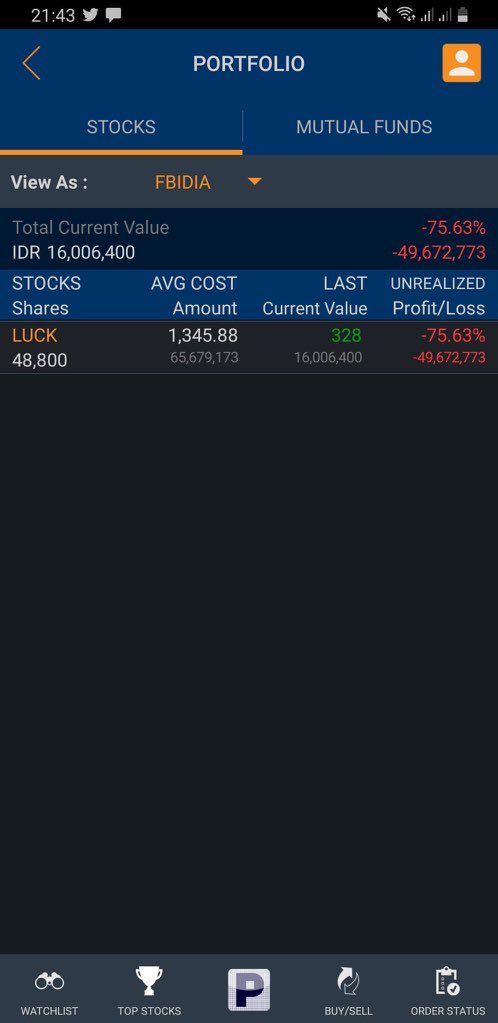Check Order Status

(x=448, y=990)
